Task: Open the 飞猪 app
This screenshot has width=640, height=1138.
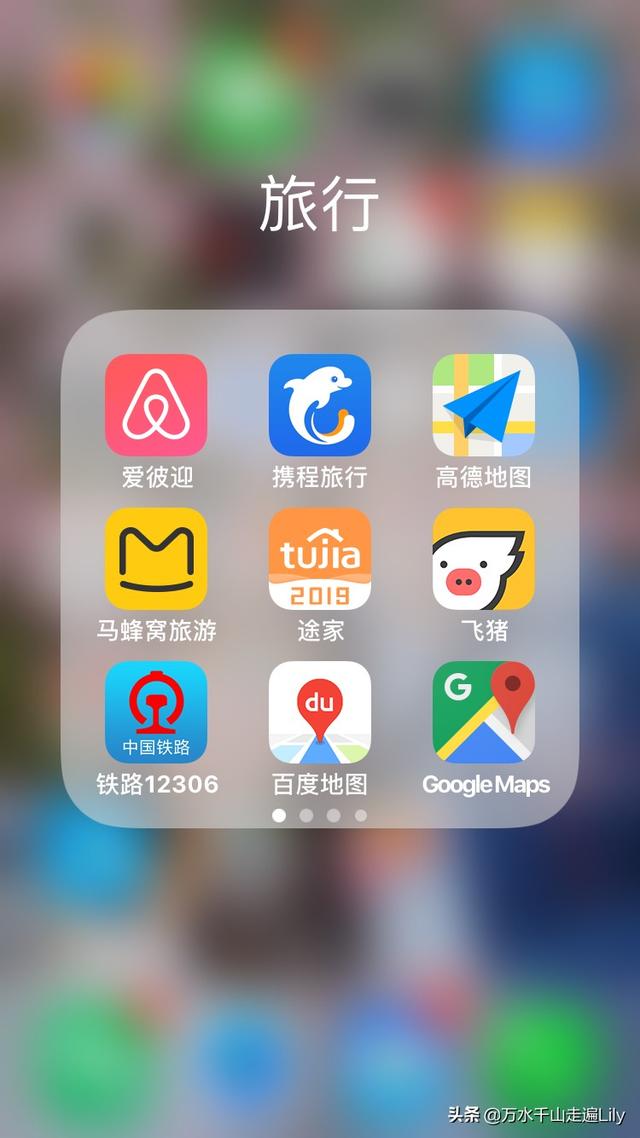Action: tap(484, 558)
